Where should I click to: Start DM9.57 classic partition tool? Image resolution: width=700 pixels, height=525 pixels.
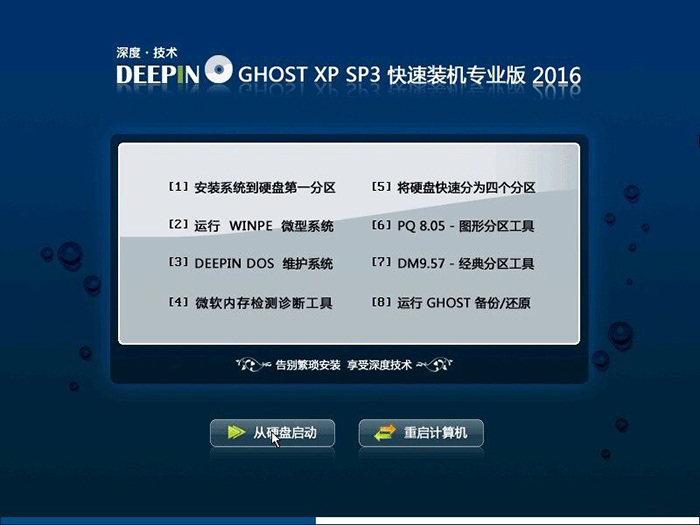454,264
